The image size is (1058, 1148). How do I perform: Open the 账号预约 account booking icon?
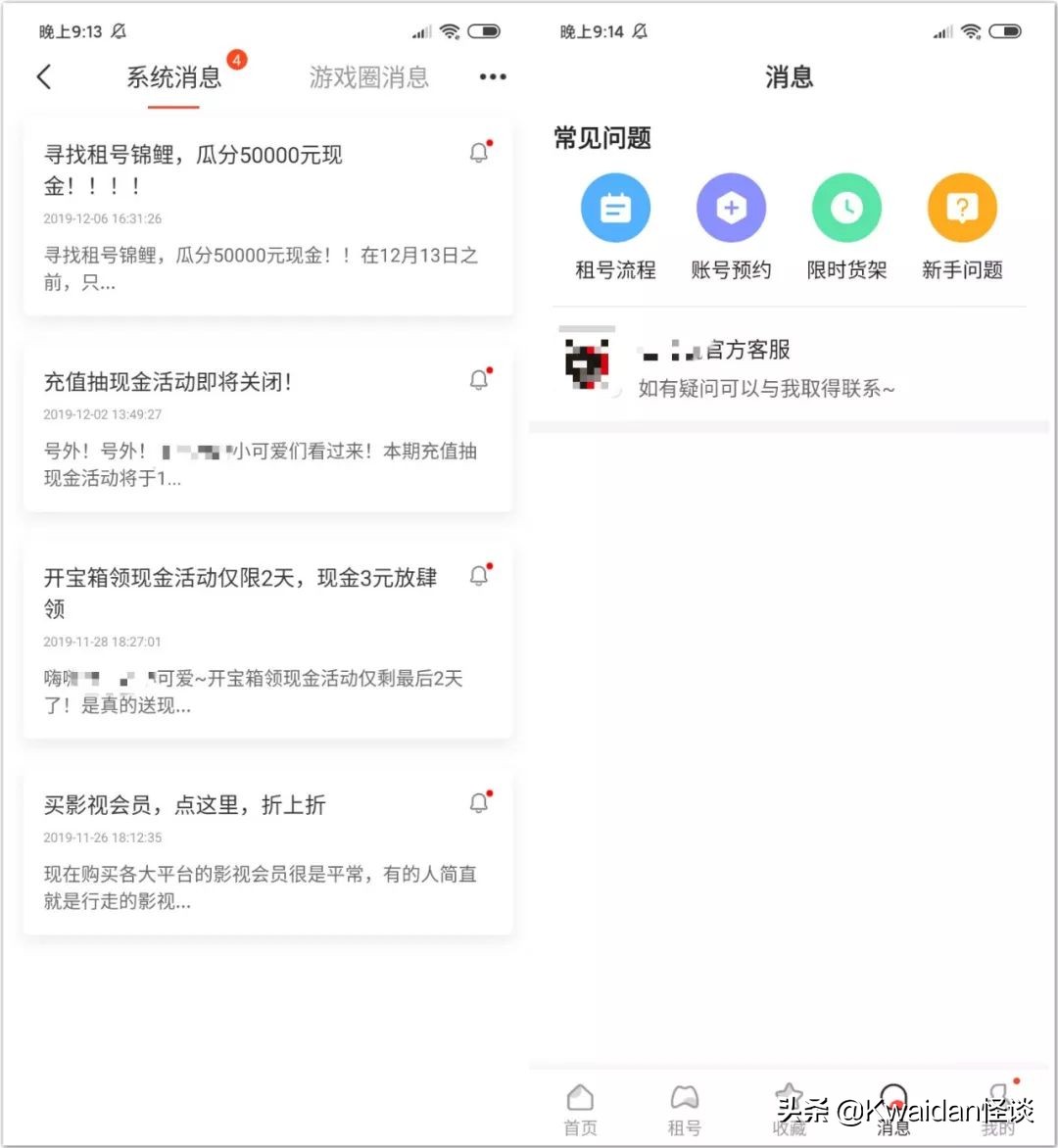(x=731, y=207)
